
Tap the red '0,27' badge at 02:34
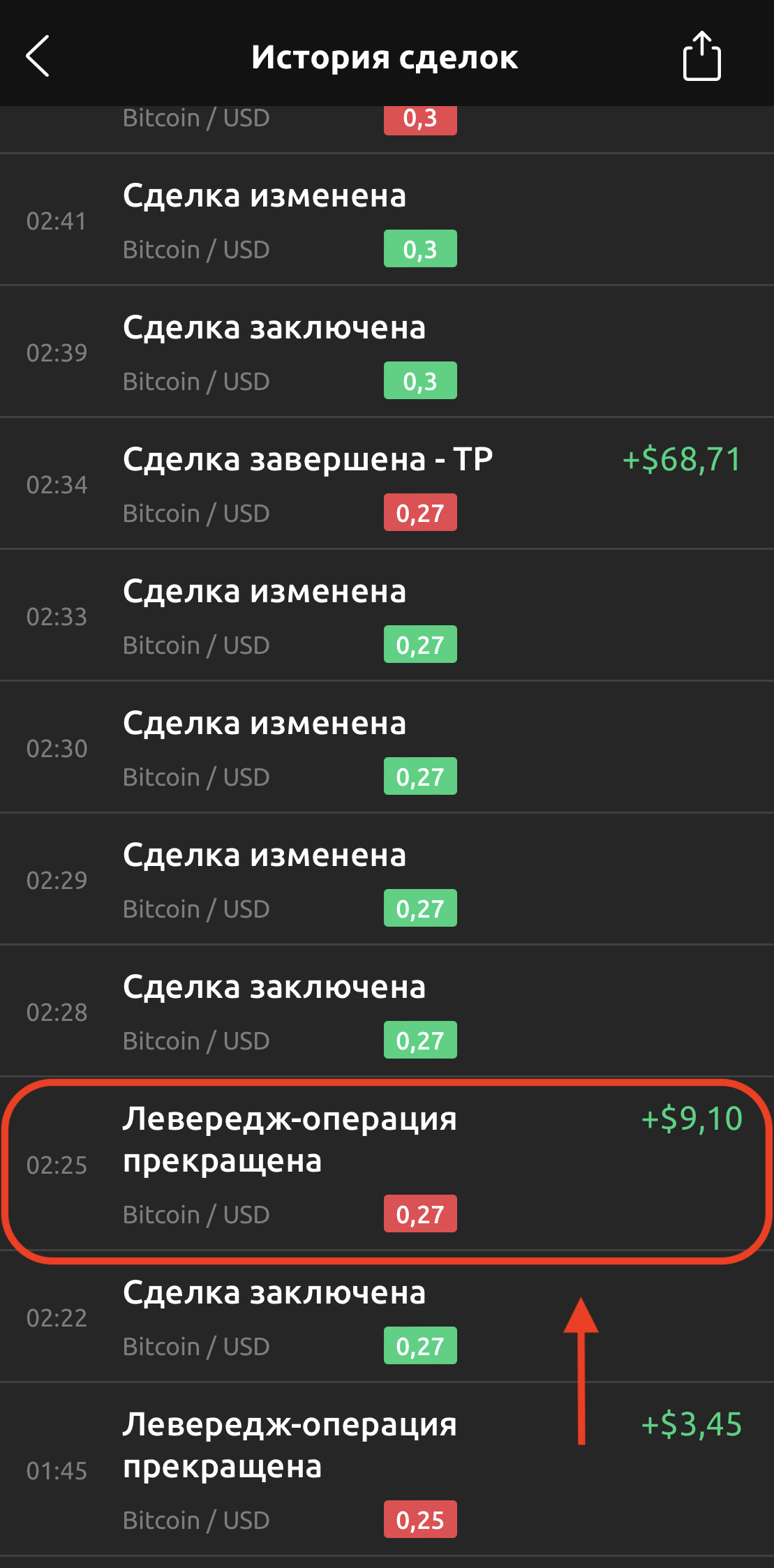[419, 513]
